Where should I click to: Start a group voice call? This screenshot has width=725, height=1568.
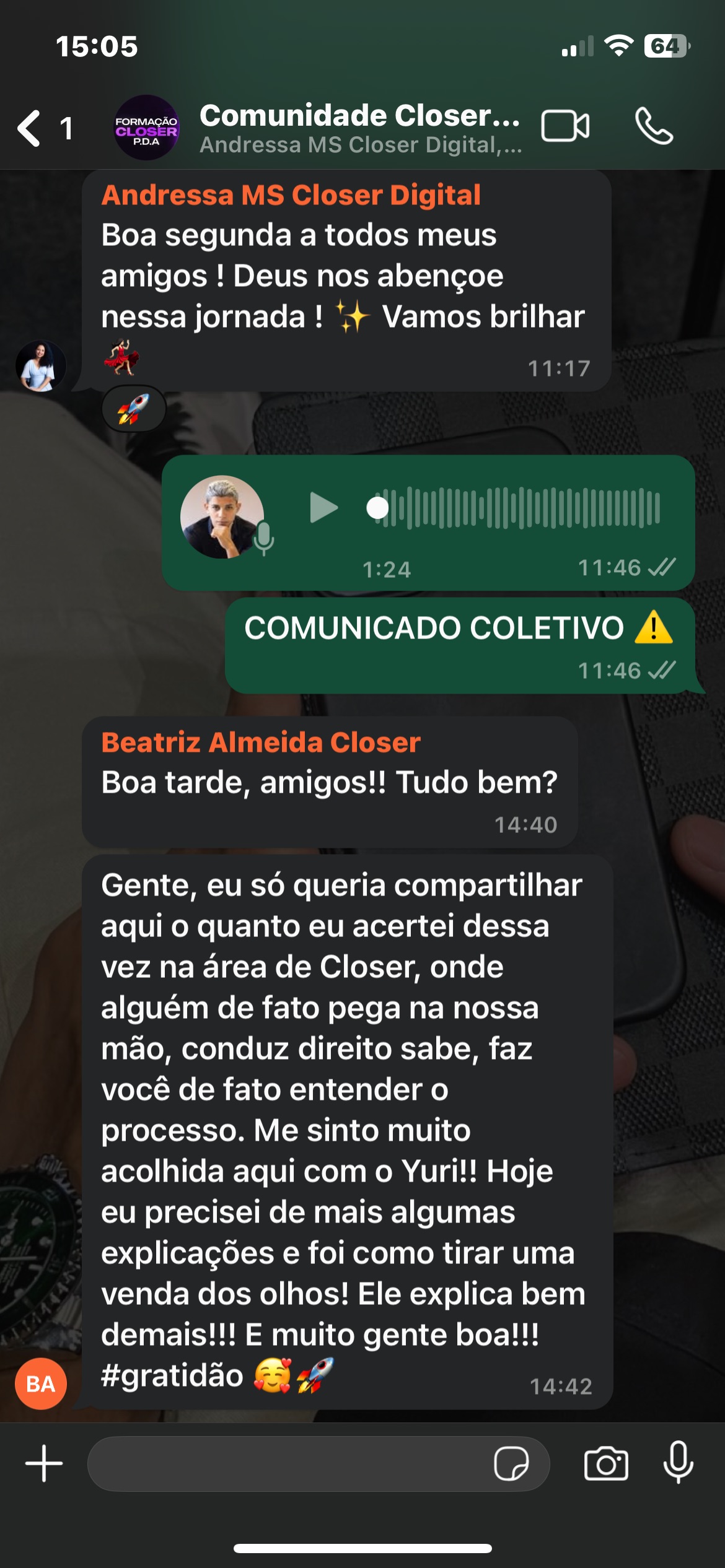(654, 126)
